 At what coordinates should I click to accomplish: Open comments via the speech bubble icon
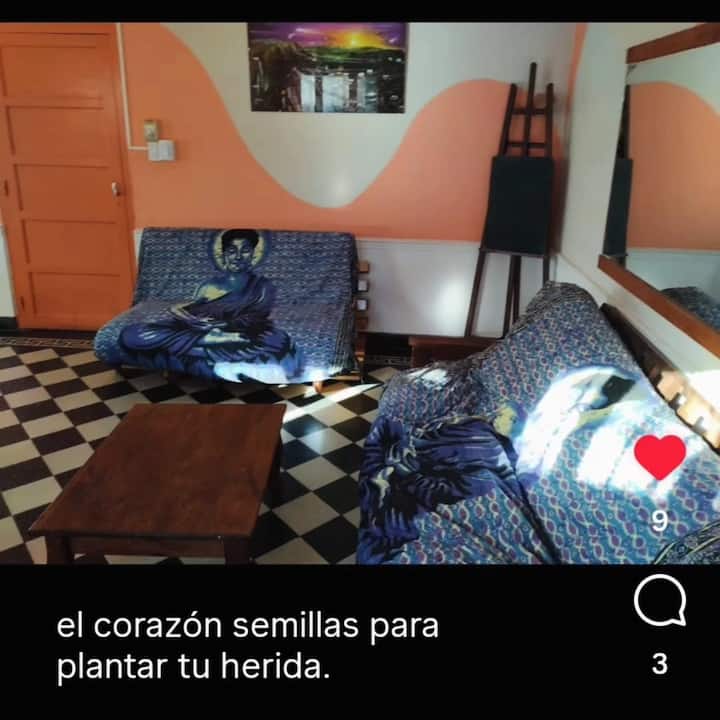tap(660, 602)
